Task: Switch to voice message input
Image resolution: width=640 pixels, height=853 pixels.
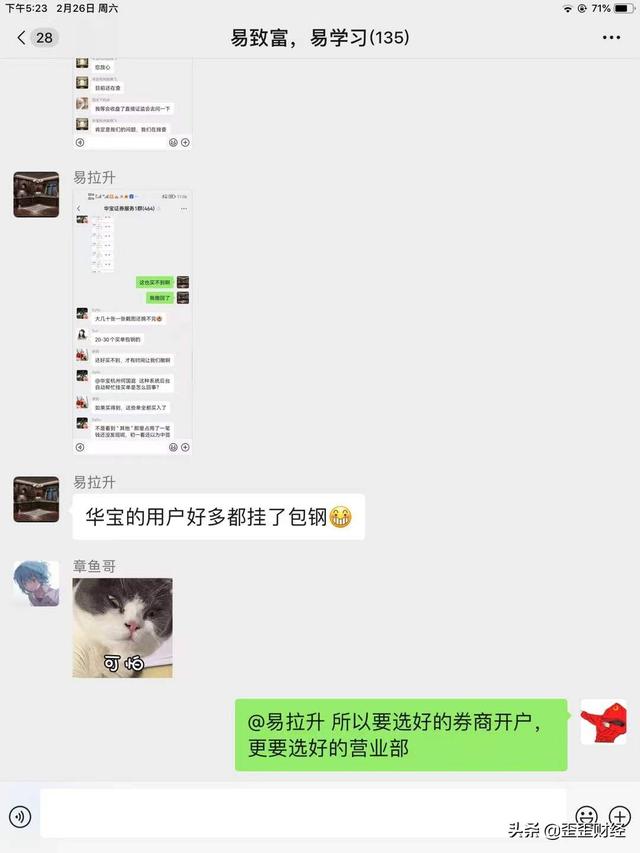Action: click(20, 816)
